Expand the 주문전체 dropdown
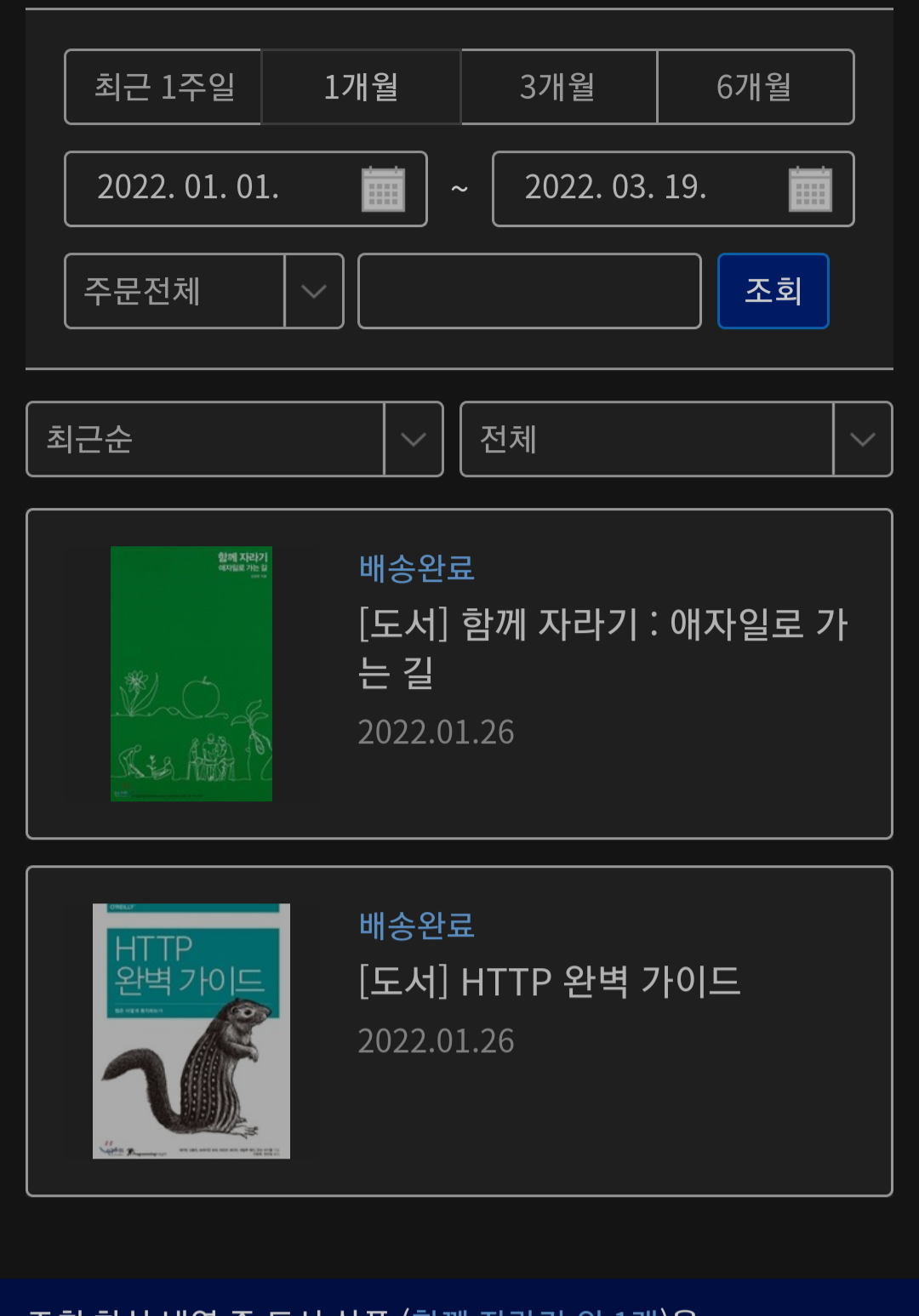 pos(204,291)
